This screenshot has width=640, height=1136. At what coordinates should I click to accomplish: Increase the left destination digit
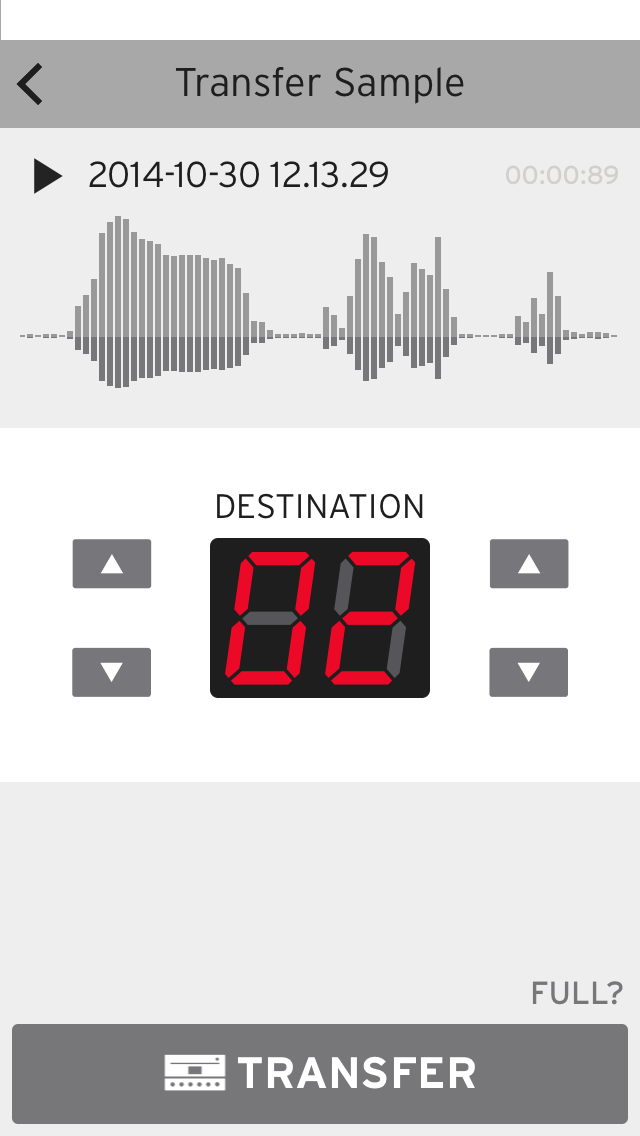click(x=112, y=564)
